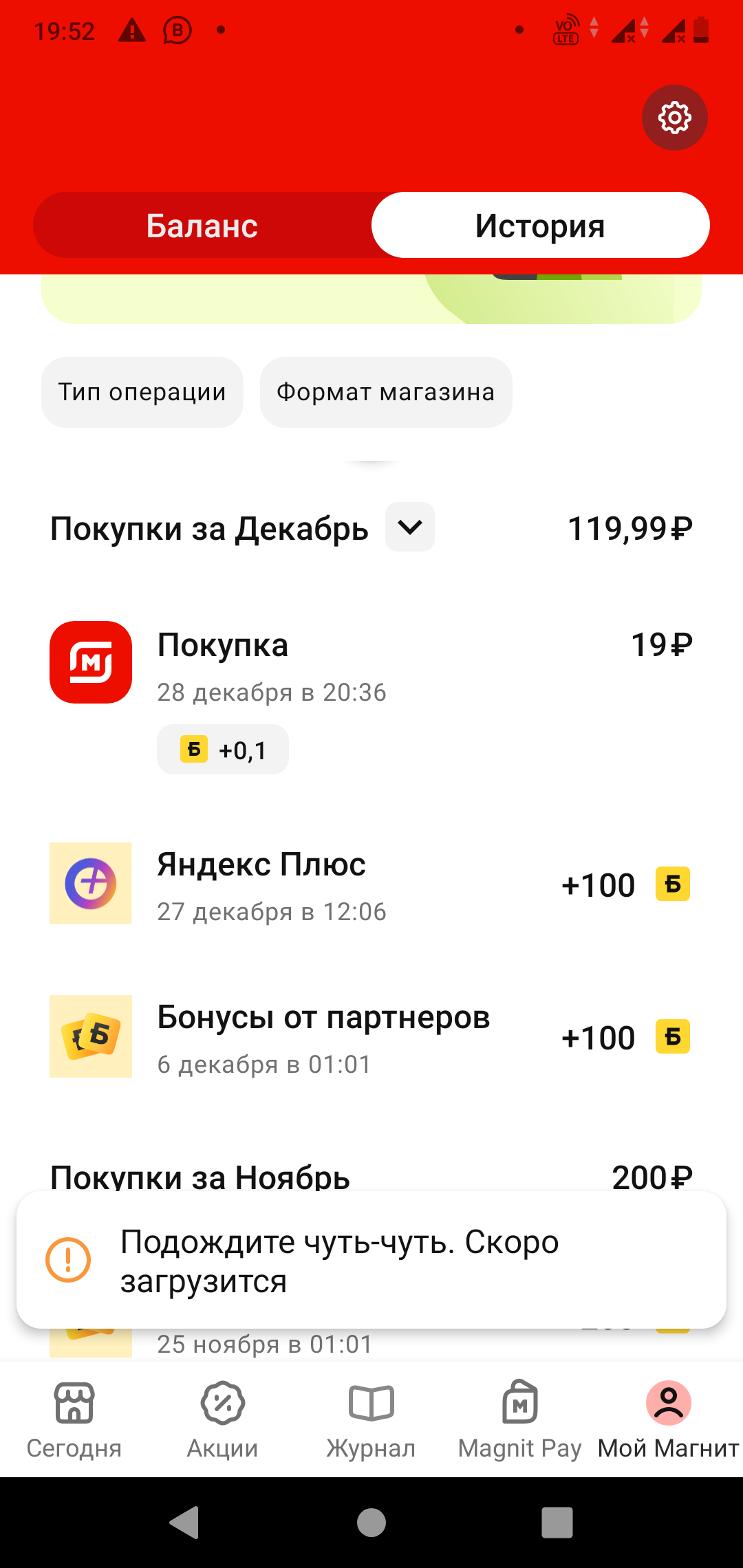Tap the system back button

[x=184, y=1522]
